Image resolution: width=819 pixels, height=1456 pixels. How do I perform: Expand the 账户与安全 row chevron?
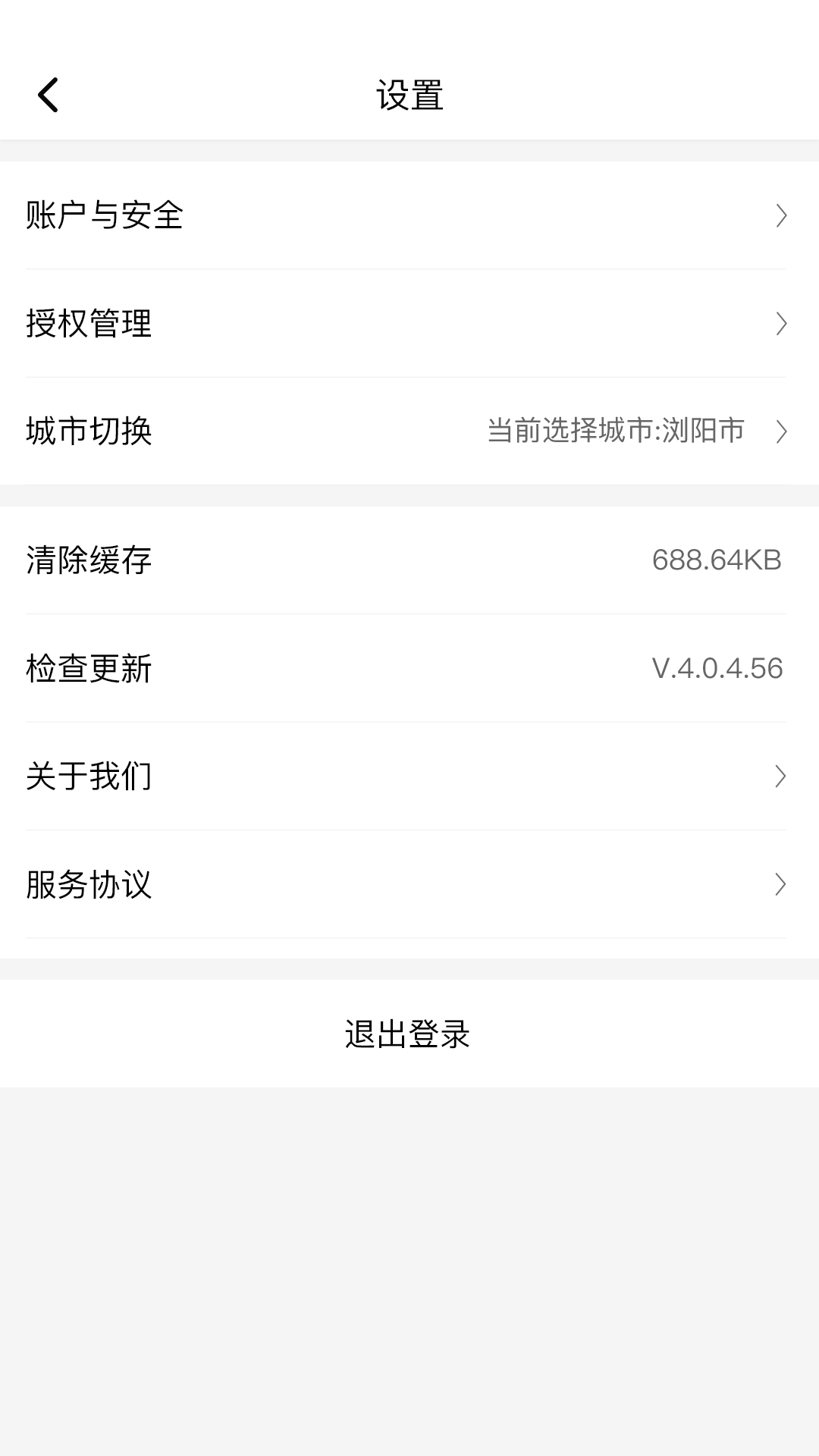coord(783,217)
